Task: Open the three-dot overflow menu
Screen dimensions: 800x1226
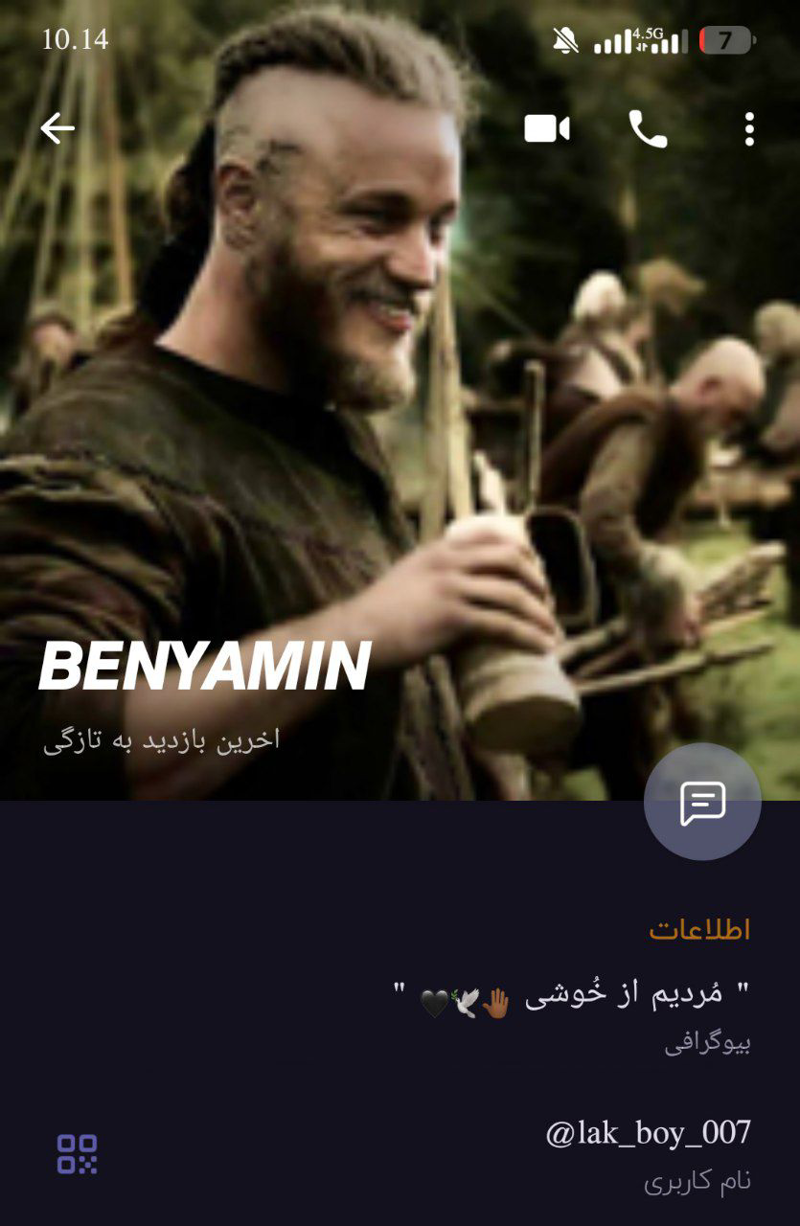Action: point(749,129)
